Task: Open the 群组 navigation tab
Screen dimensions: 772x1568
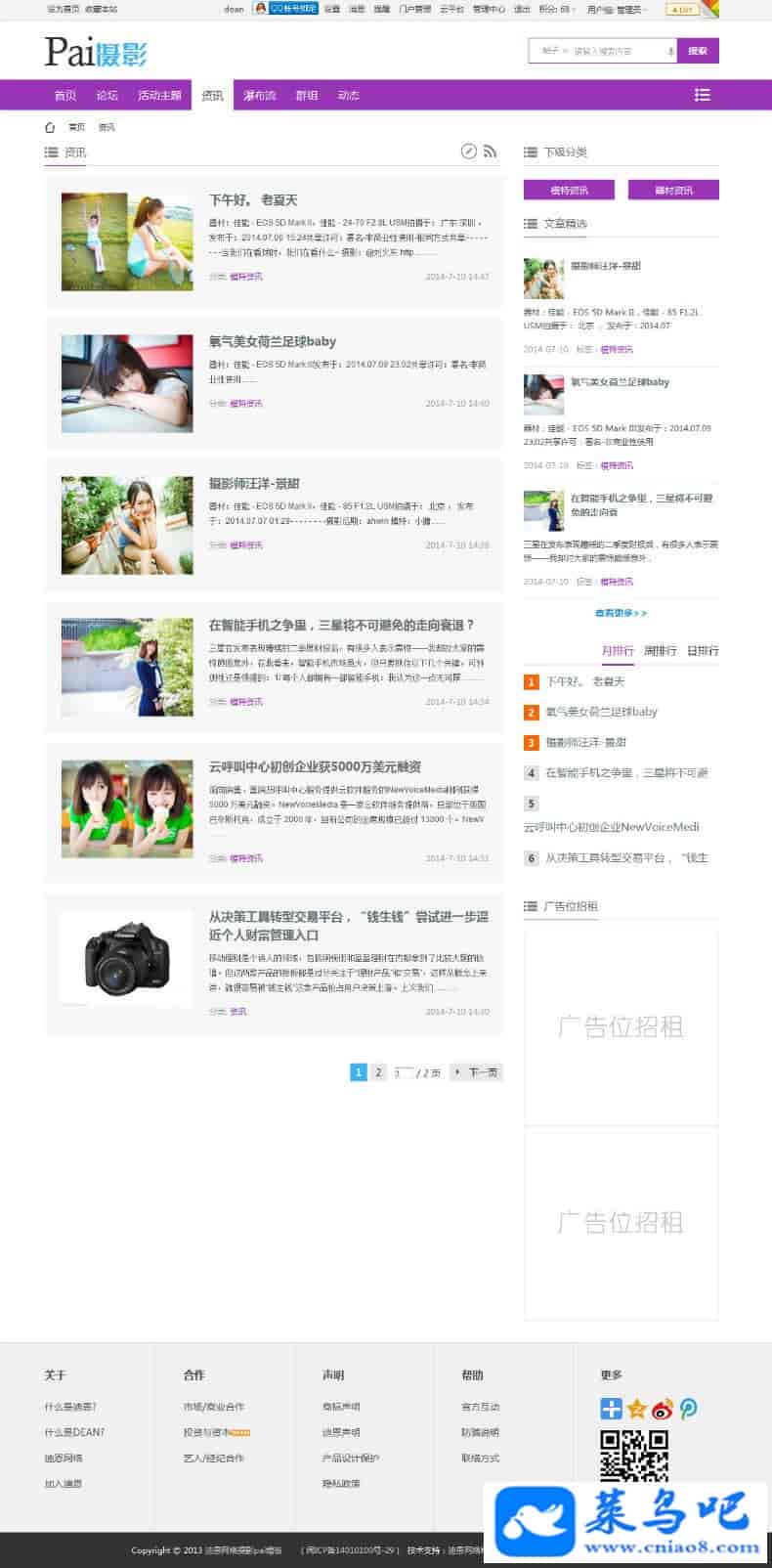Action: (x=307, y=95)
